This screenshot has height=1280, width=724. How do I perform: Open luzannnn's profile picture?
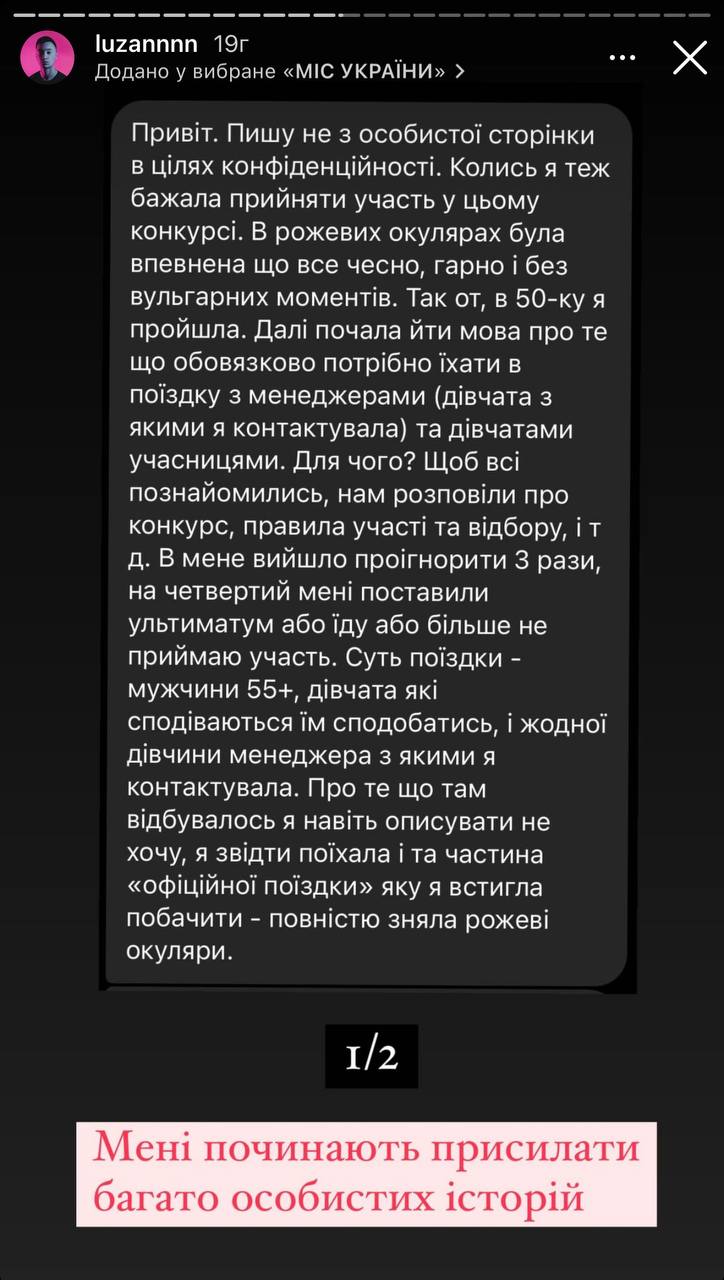click(x=47, y=57)
